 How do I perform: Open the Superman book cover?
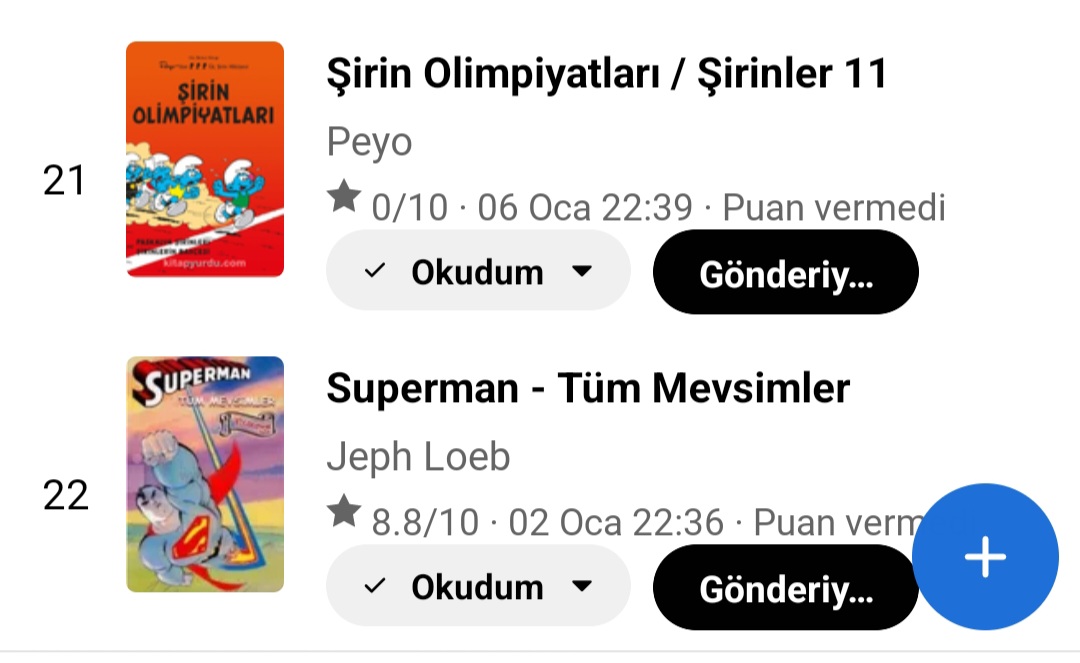[205, 474]
